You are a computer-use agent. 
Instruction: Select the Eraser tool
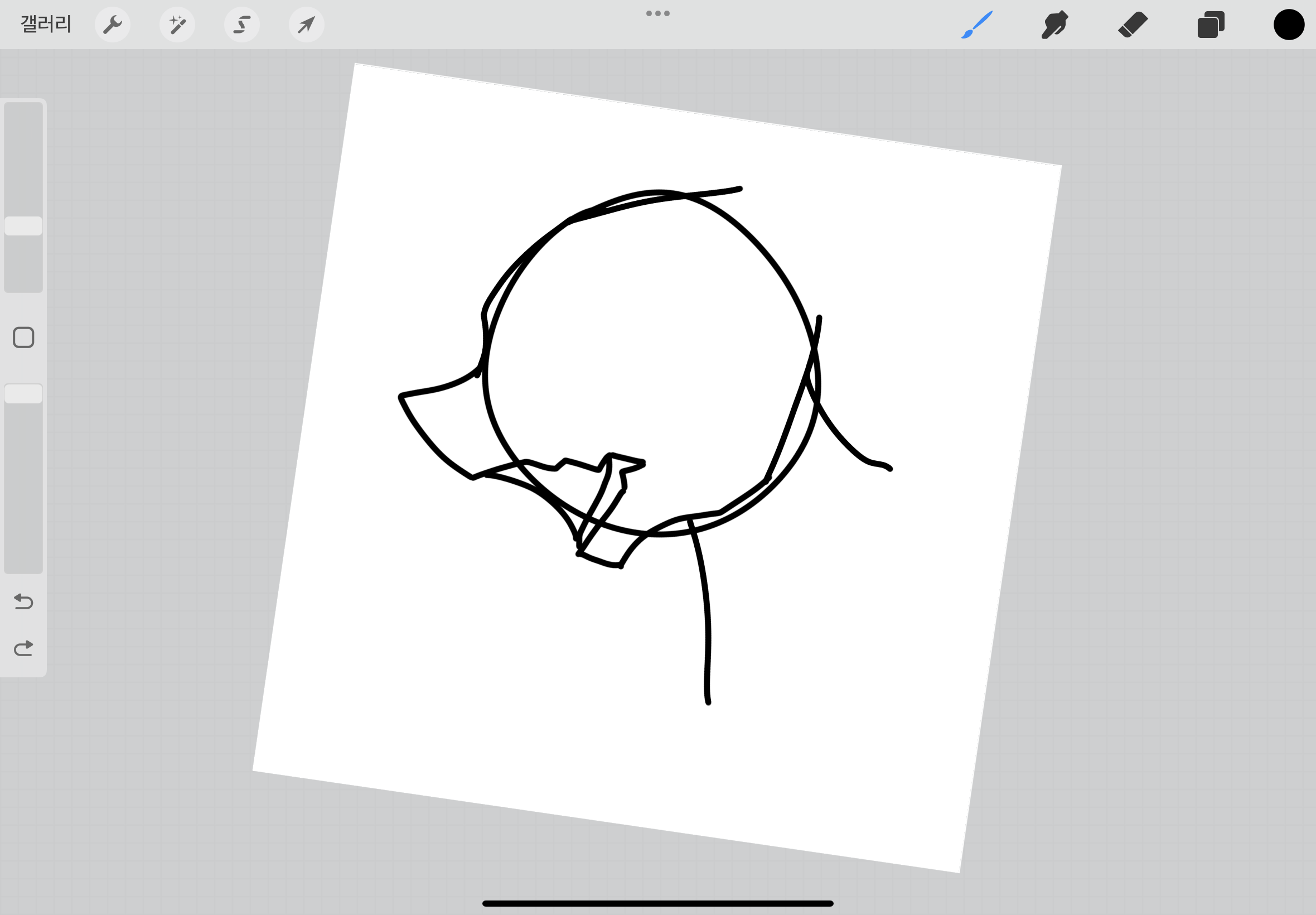point(1133,25)
